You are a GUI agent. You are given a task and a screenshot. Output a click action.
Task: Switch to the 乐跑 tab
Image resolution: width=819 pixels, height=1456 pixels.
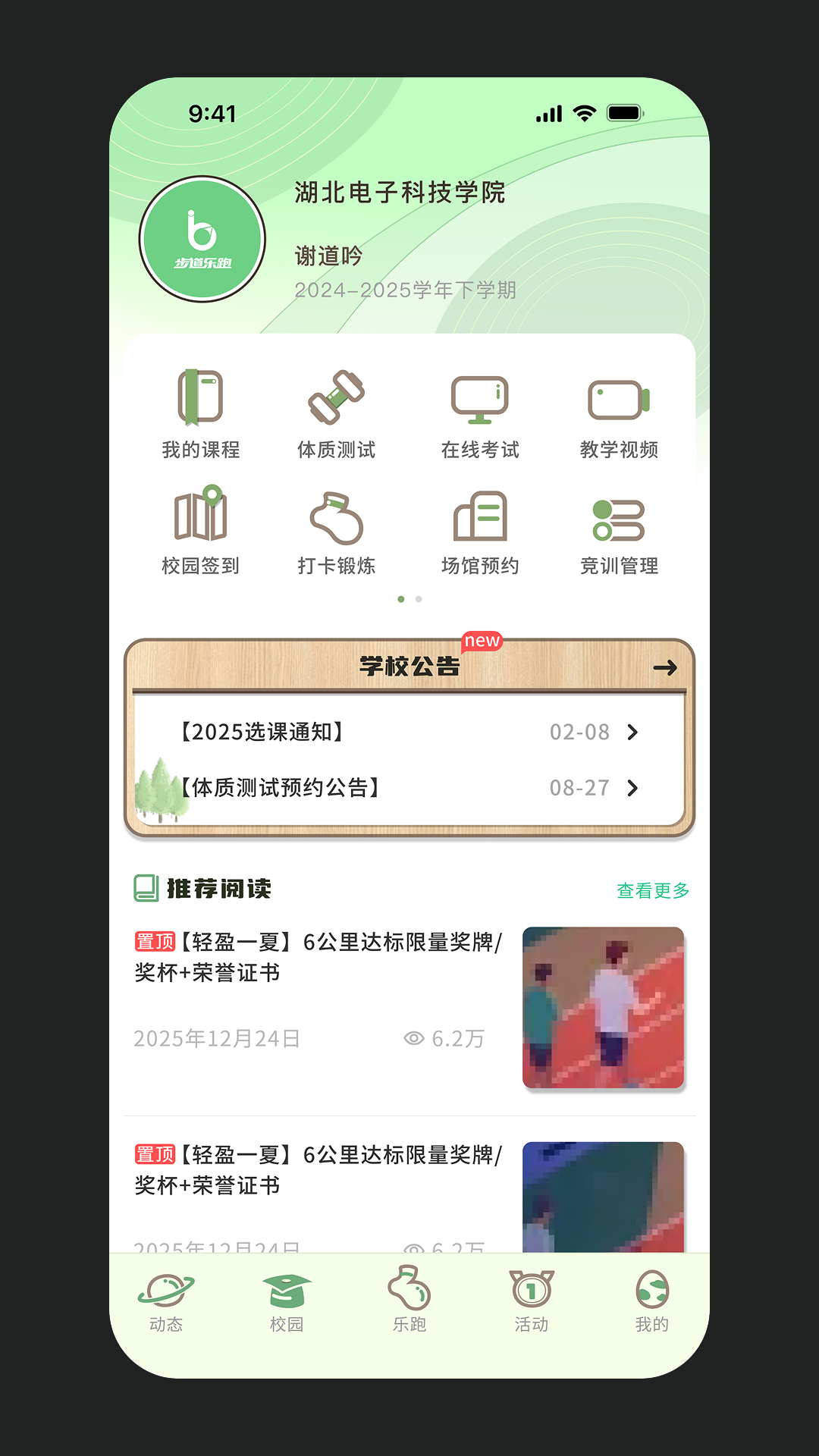409,1303
